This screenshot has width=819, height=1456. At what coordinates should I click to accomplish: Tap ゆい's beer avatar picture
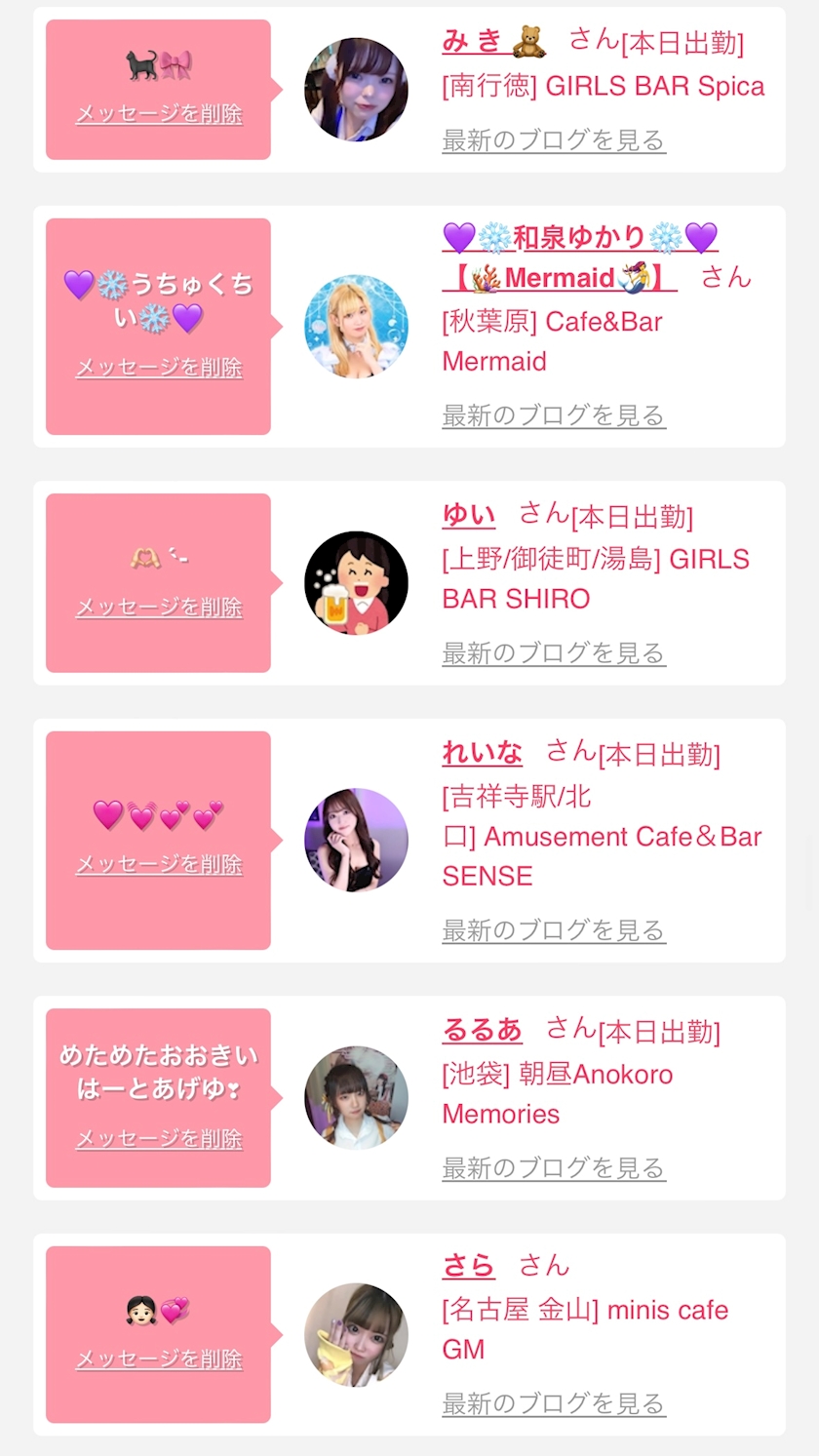(356, 583)
